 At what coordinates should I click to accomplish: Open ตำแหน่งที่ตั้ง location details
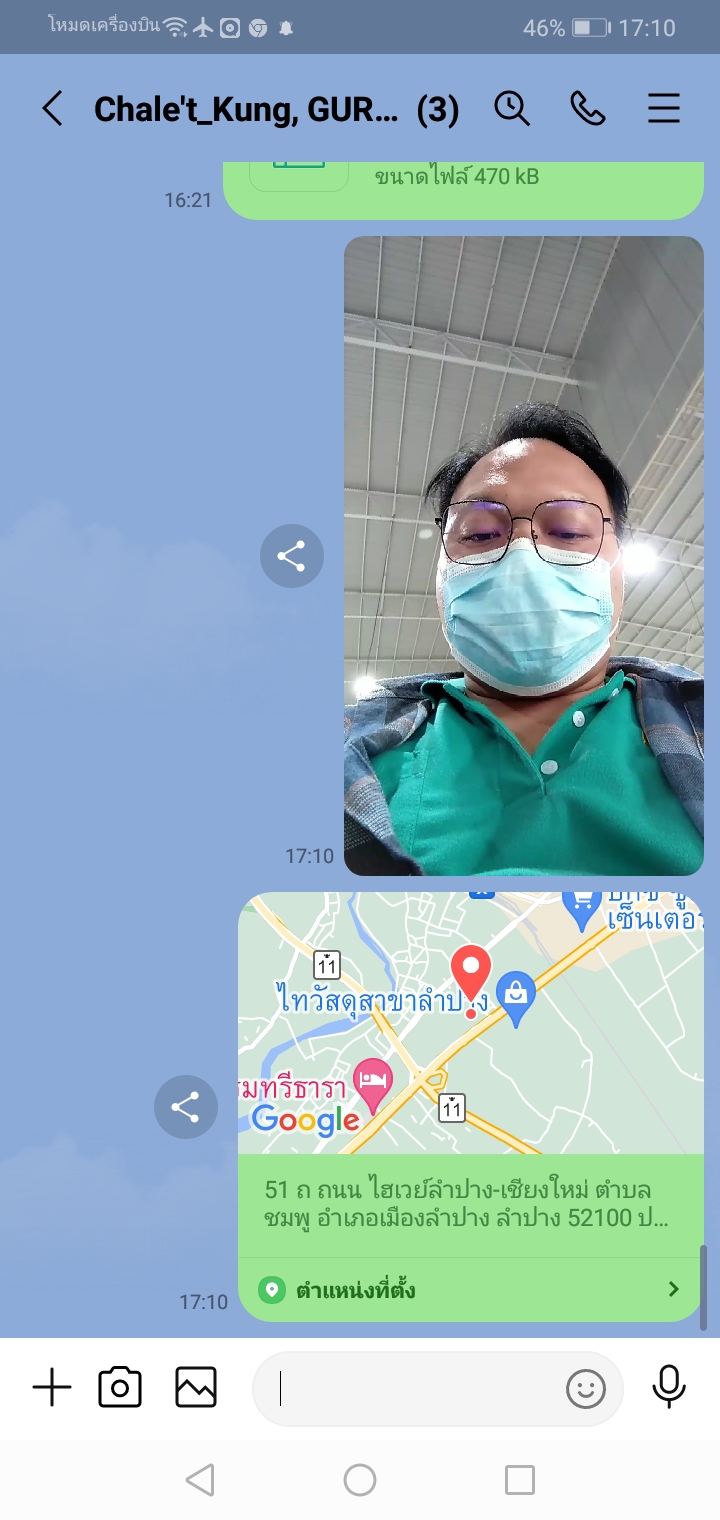(x=470, y=1289)
